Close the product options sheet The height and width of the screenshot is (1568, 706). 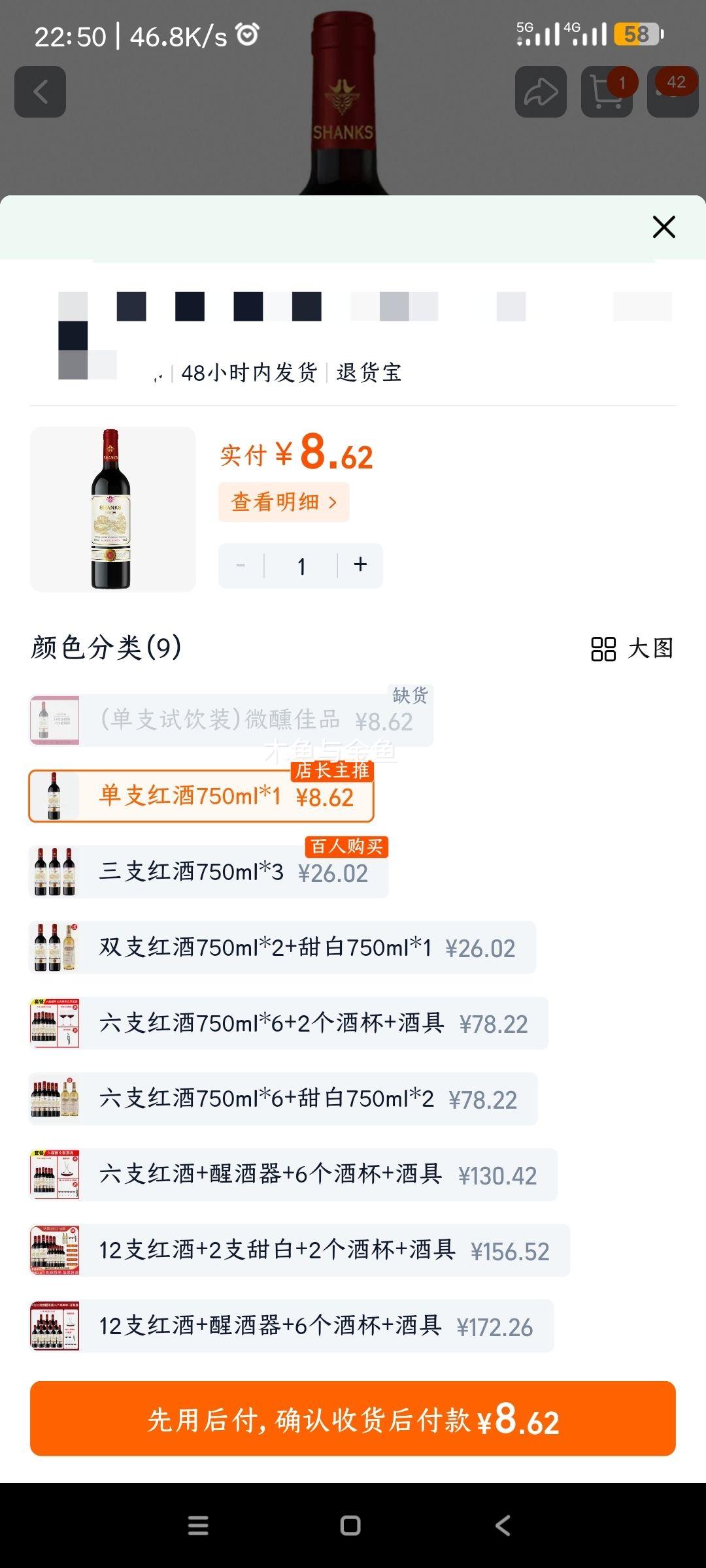point(664,227)
